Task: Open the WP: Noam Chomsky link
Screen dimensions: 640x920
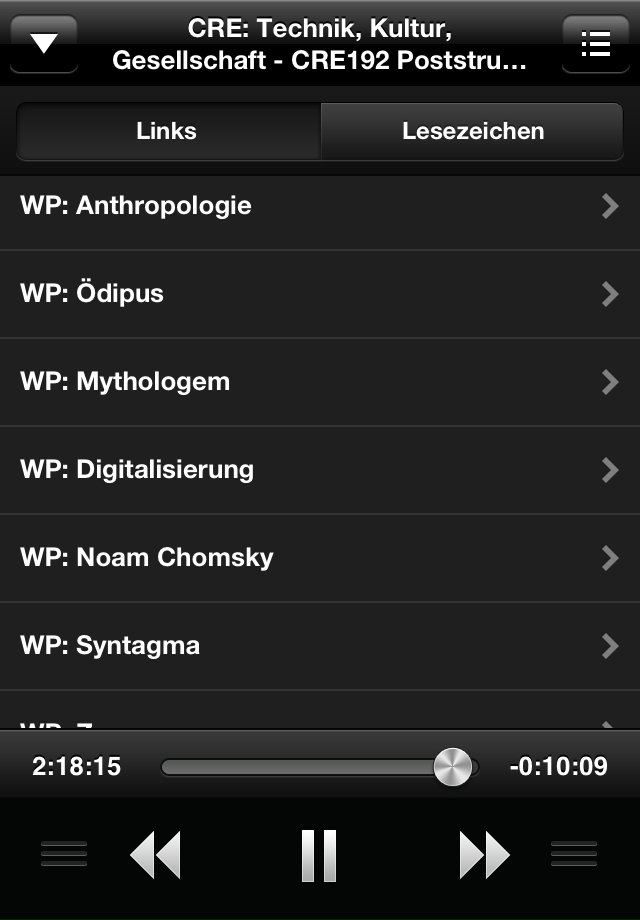Action: 320,558
